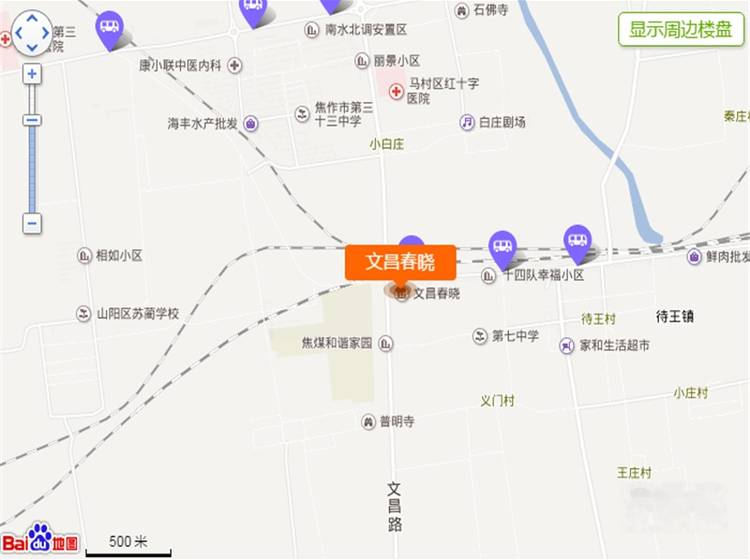Open the 海丰水产批发 place marker
750x560 pixels.
click(251, 124)
